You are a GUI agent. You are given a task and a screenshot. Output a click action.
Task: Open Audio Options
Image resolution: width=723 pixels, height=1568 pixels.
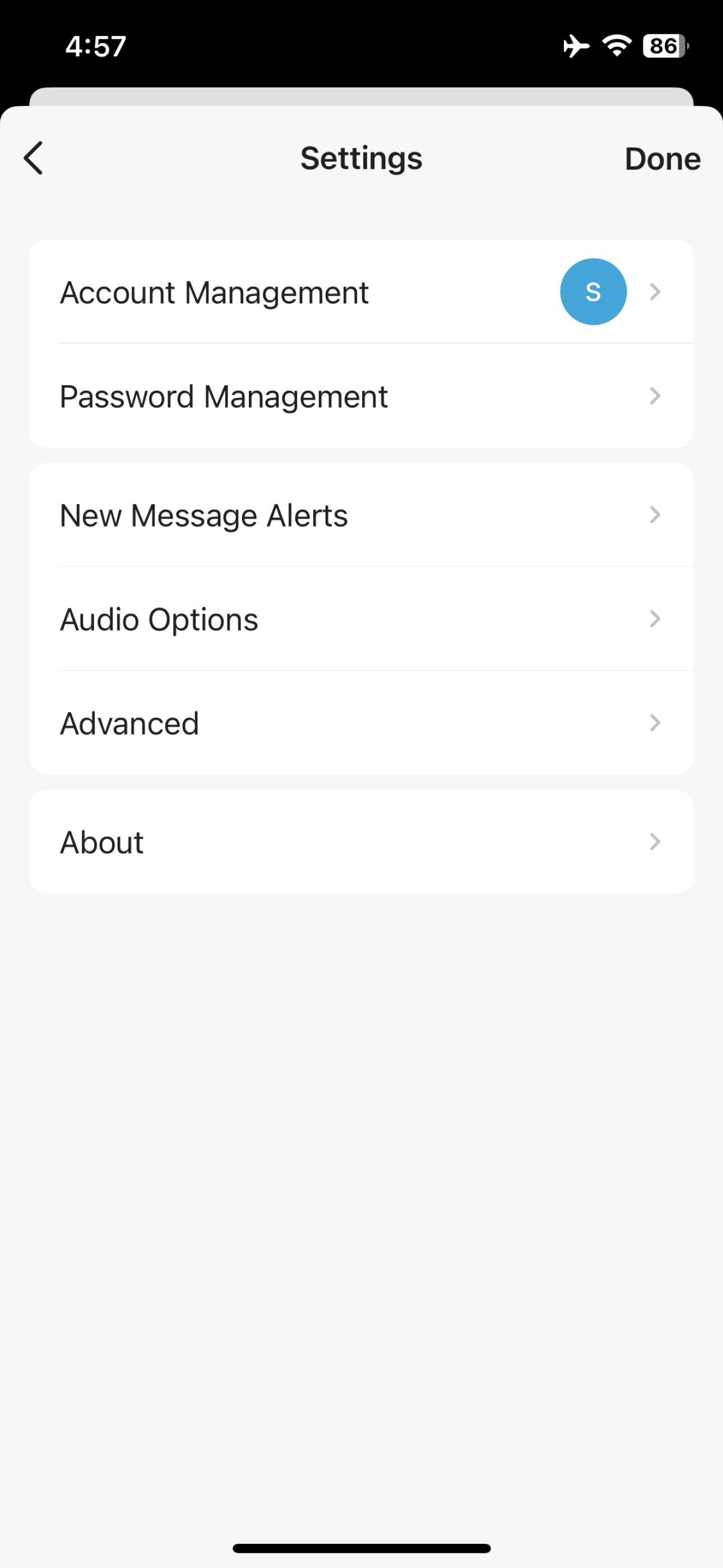click(361, 619)
